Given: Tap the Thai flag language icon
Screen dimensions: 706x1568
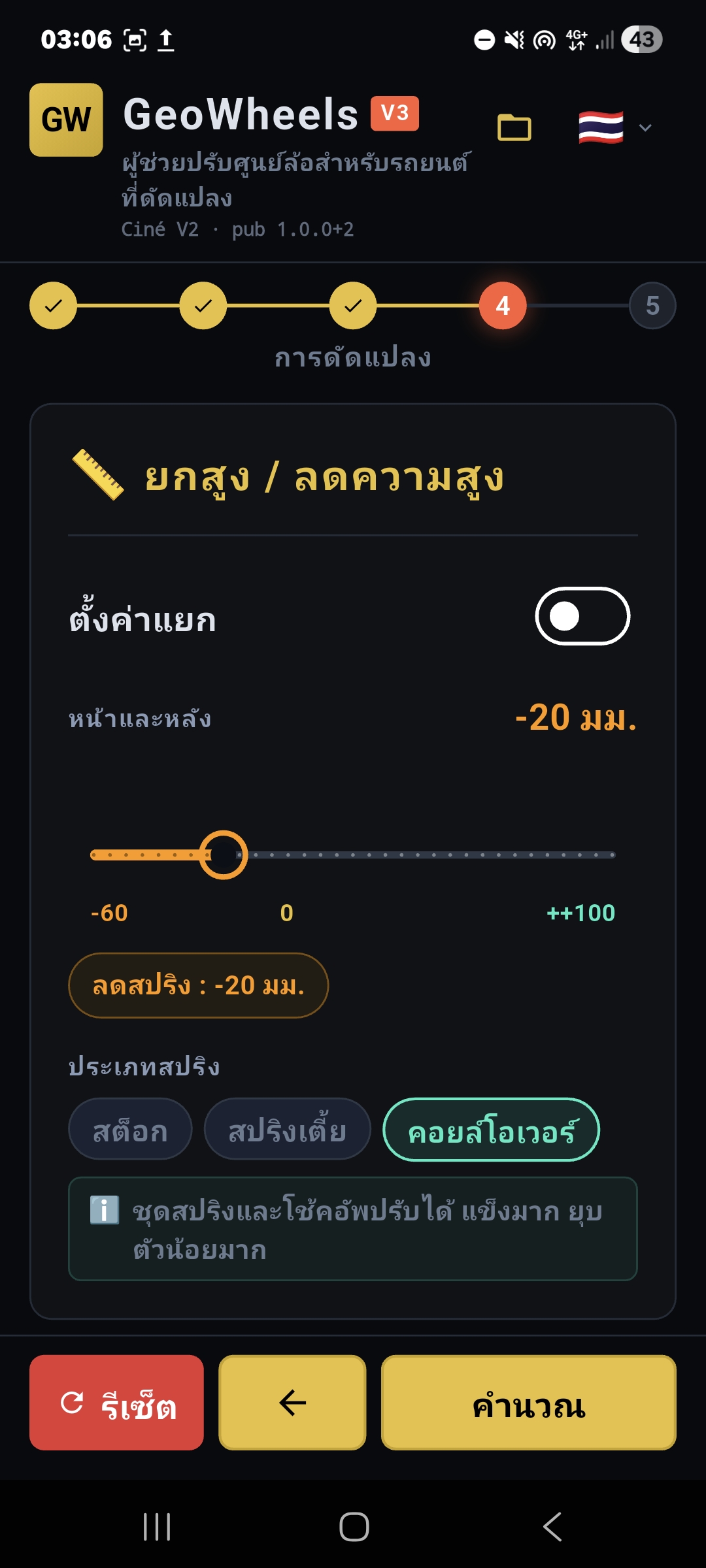Looking at the screenshot, I should (x=602, y=127).
